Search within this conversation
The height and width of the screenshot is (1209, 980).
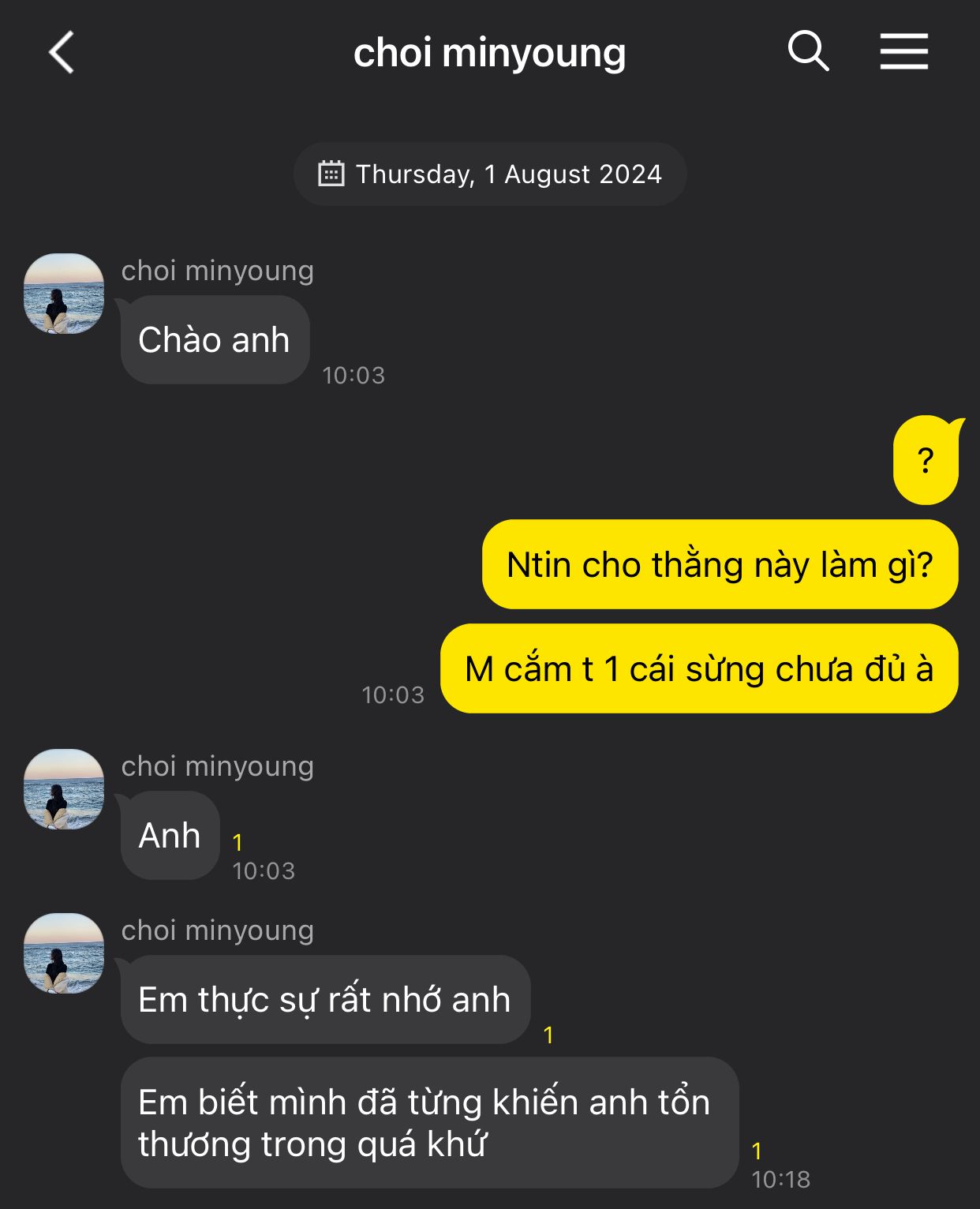(808, 52)
